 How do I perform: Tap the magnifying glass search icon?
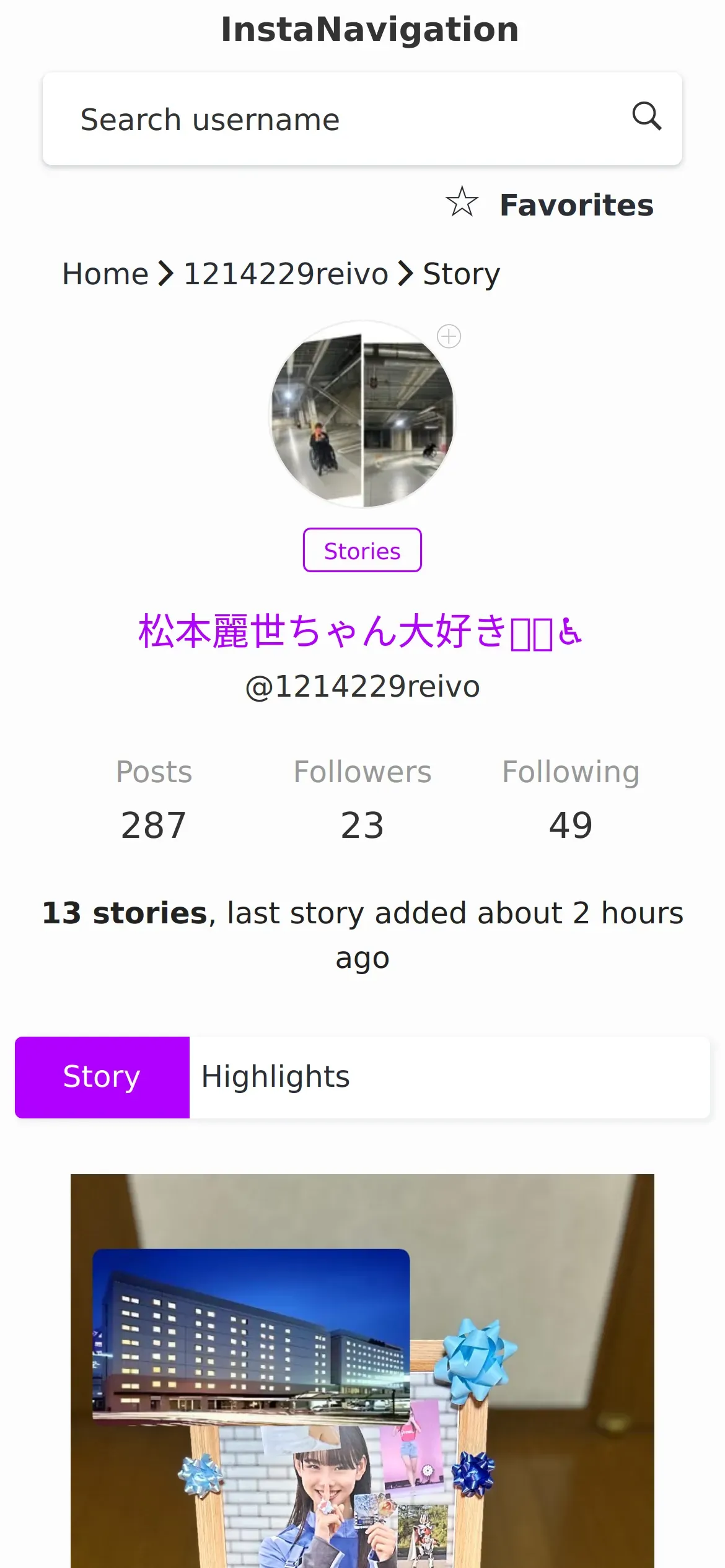coord(646,116)
